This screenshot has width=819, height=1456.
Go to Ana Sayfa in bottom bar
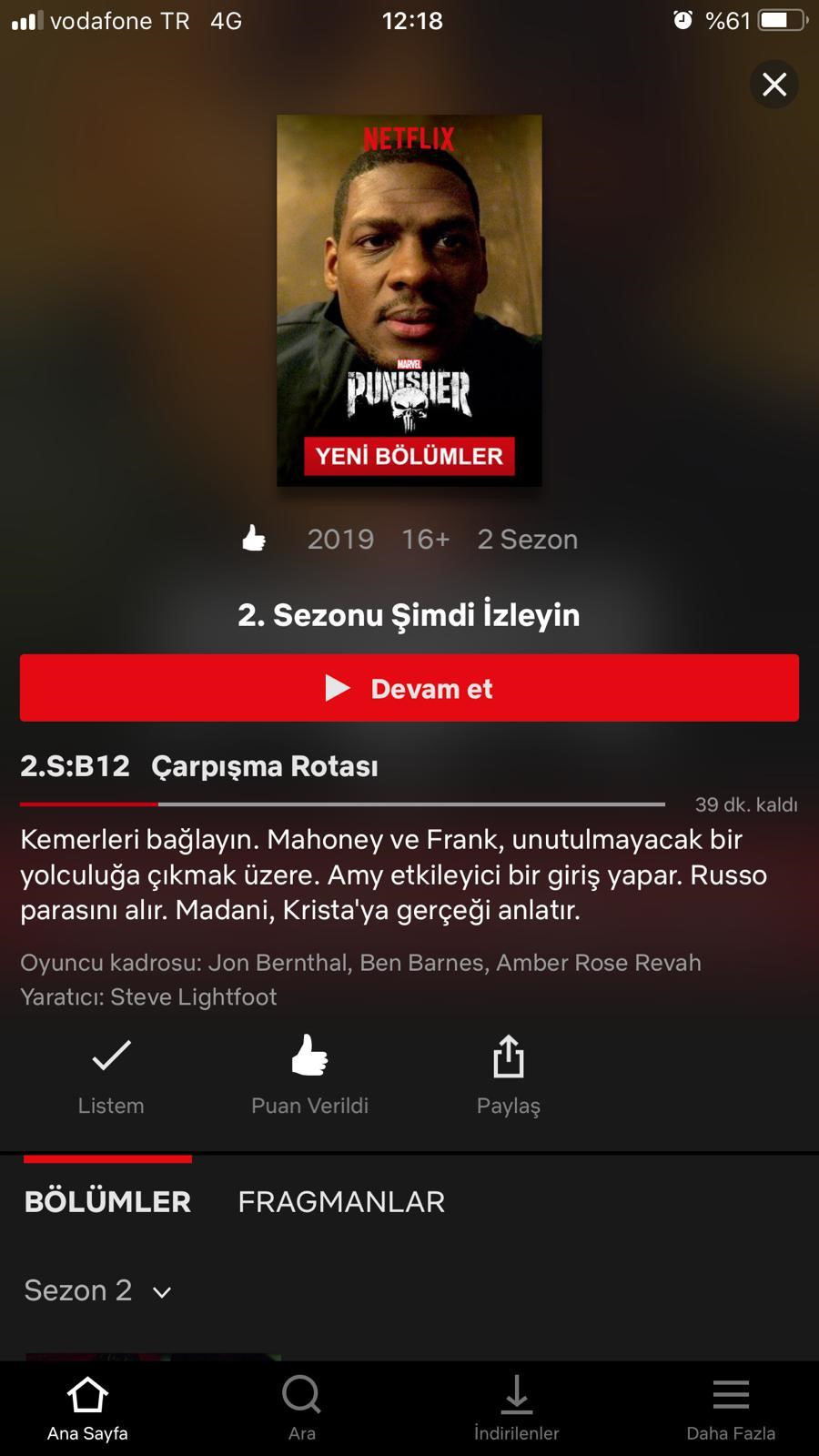pyautogui.click(x=87, y=1408)
